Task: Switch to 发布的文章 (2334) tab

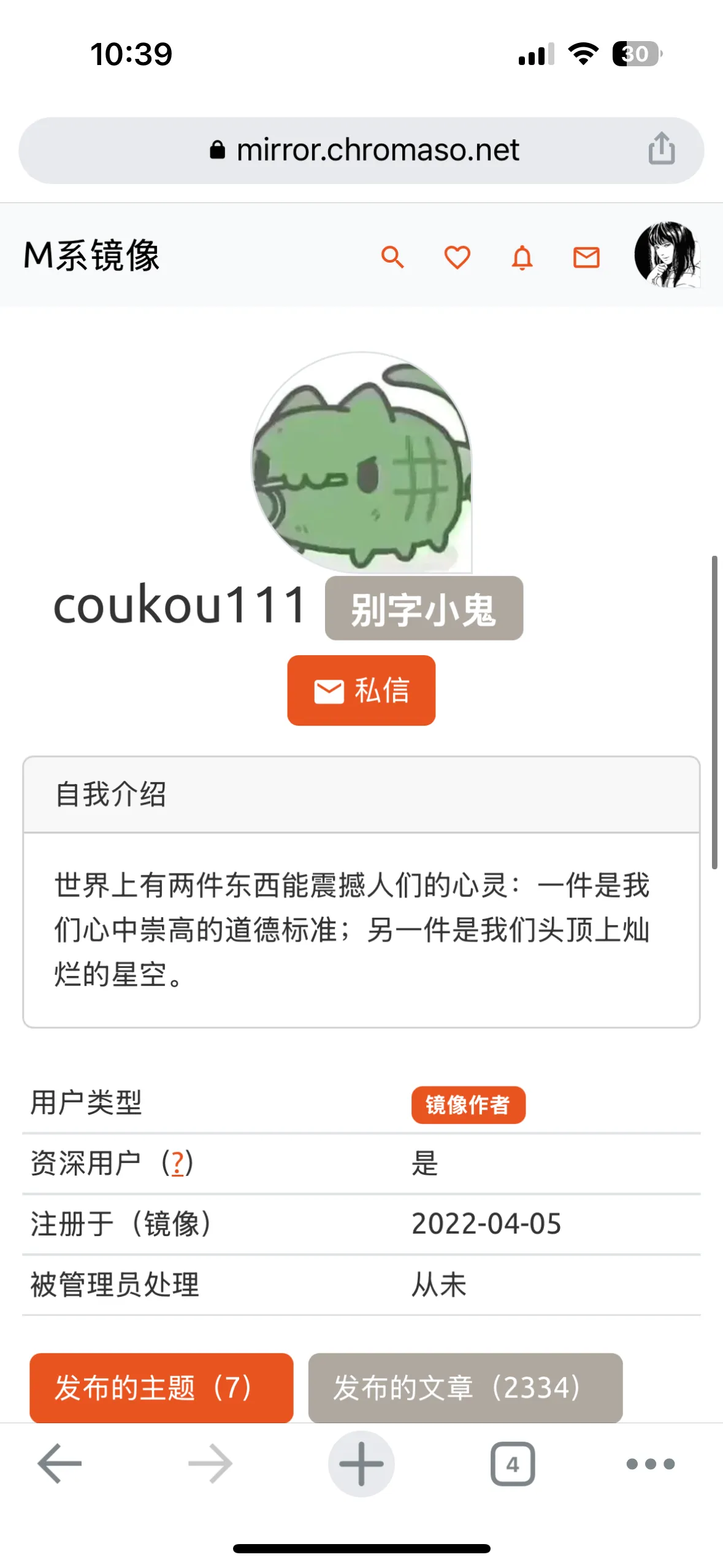Action: [x=465, y=1388]
